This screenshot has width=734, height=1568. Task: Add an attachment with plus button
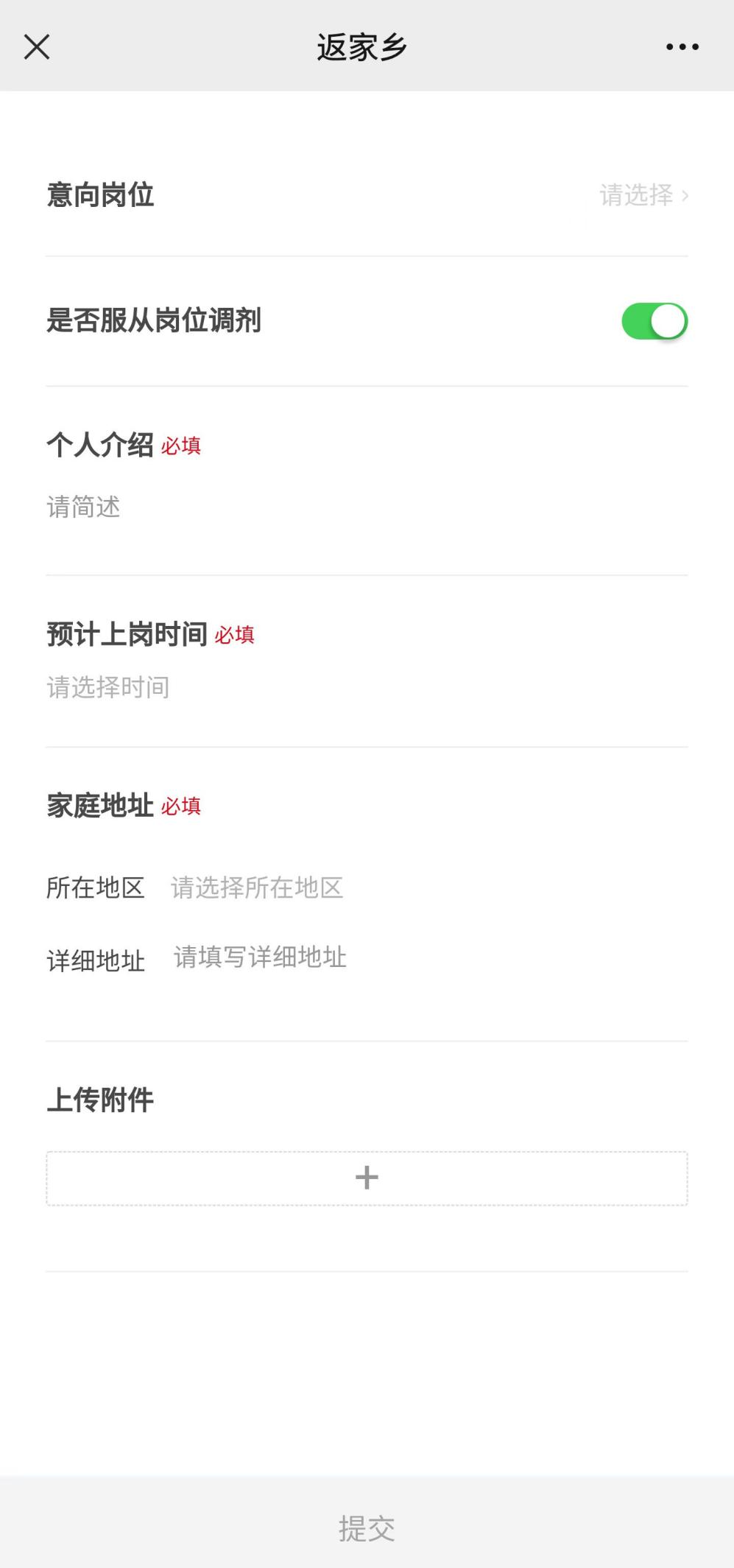367,1178
